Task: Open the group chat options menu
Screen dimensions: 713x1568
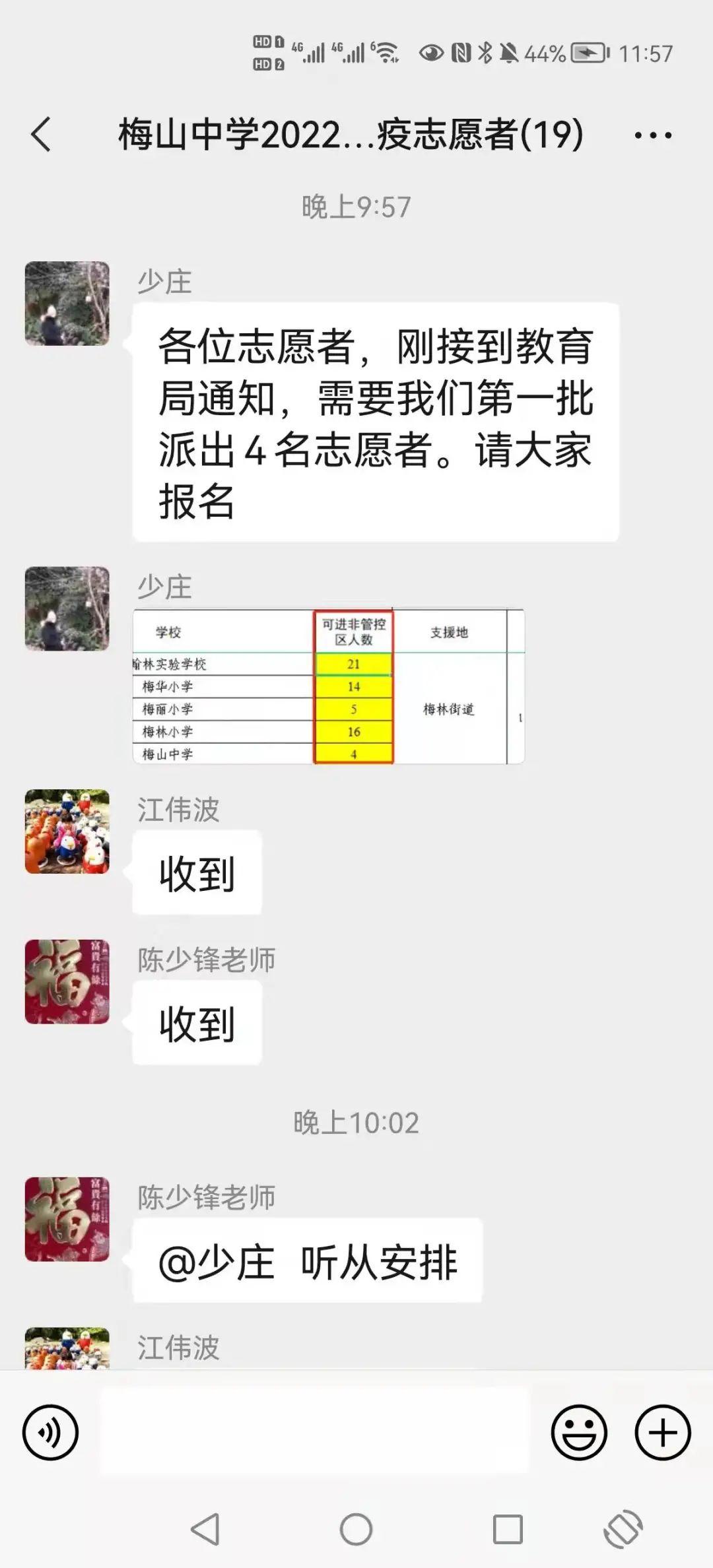Action: tap(652, 135)
